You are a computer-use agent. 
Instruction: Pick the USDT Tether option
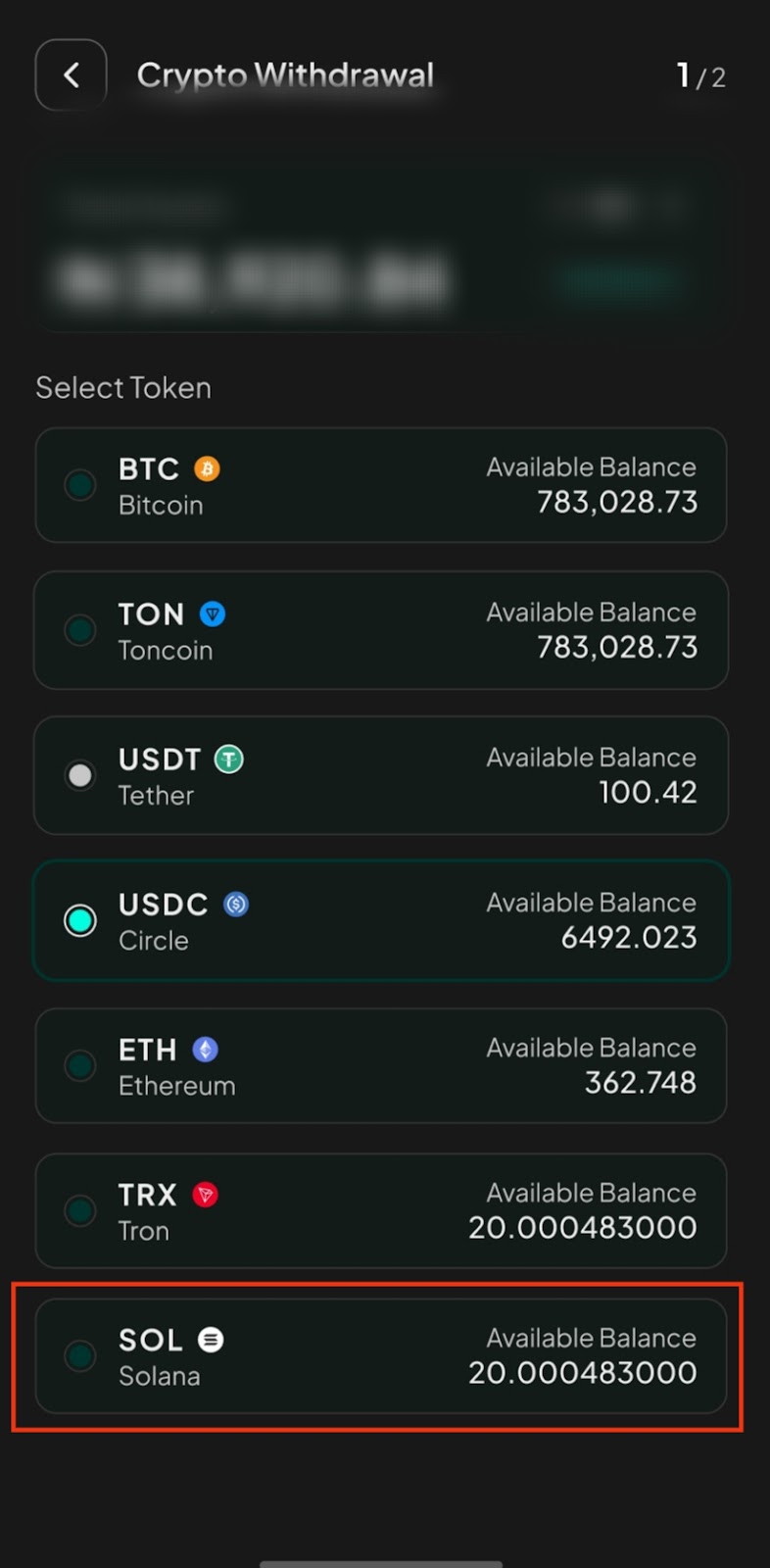click(x=381, y=775)
